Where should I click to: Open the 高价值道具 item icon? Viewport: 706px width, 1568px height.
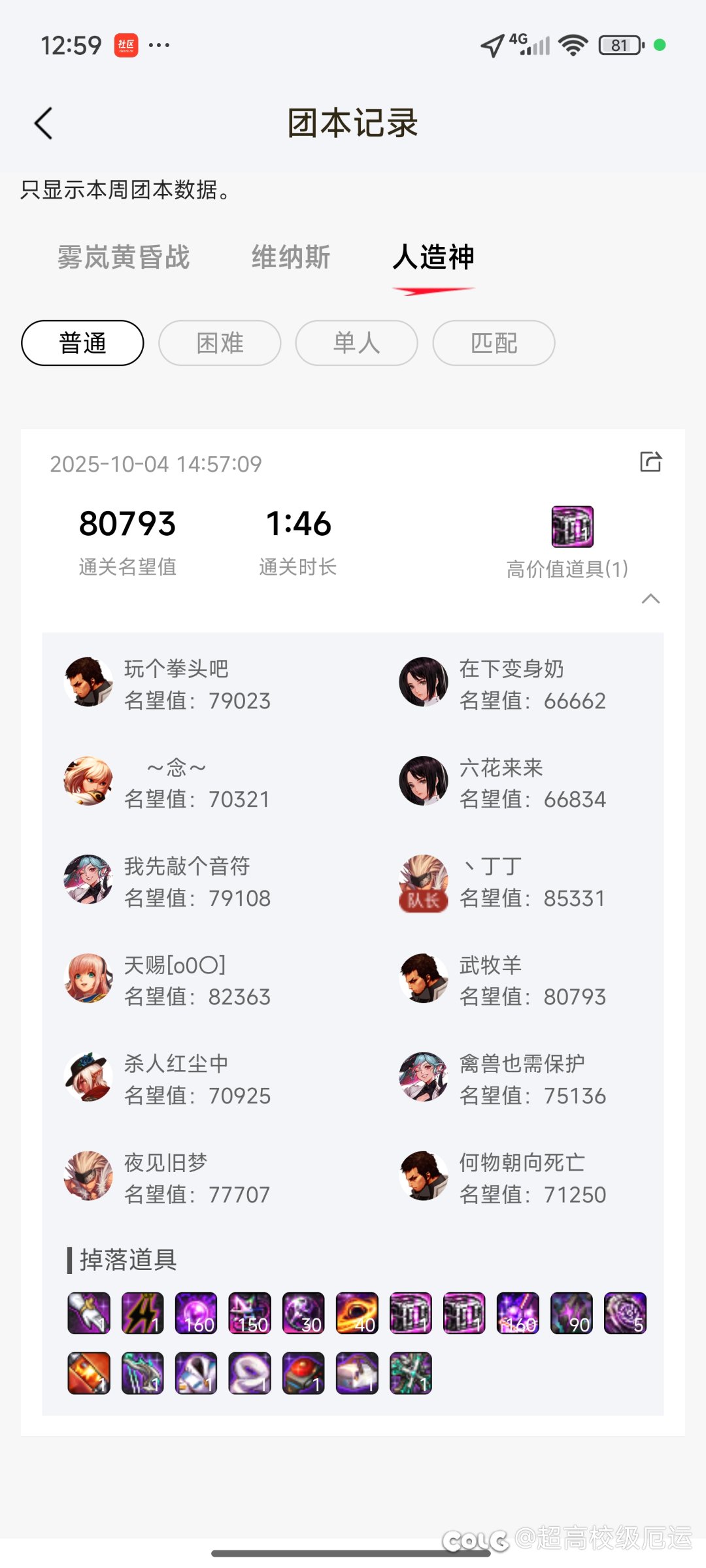573,527
